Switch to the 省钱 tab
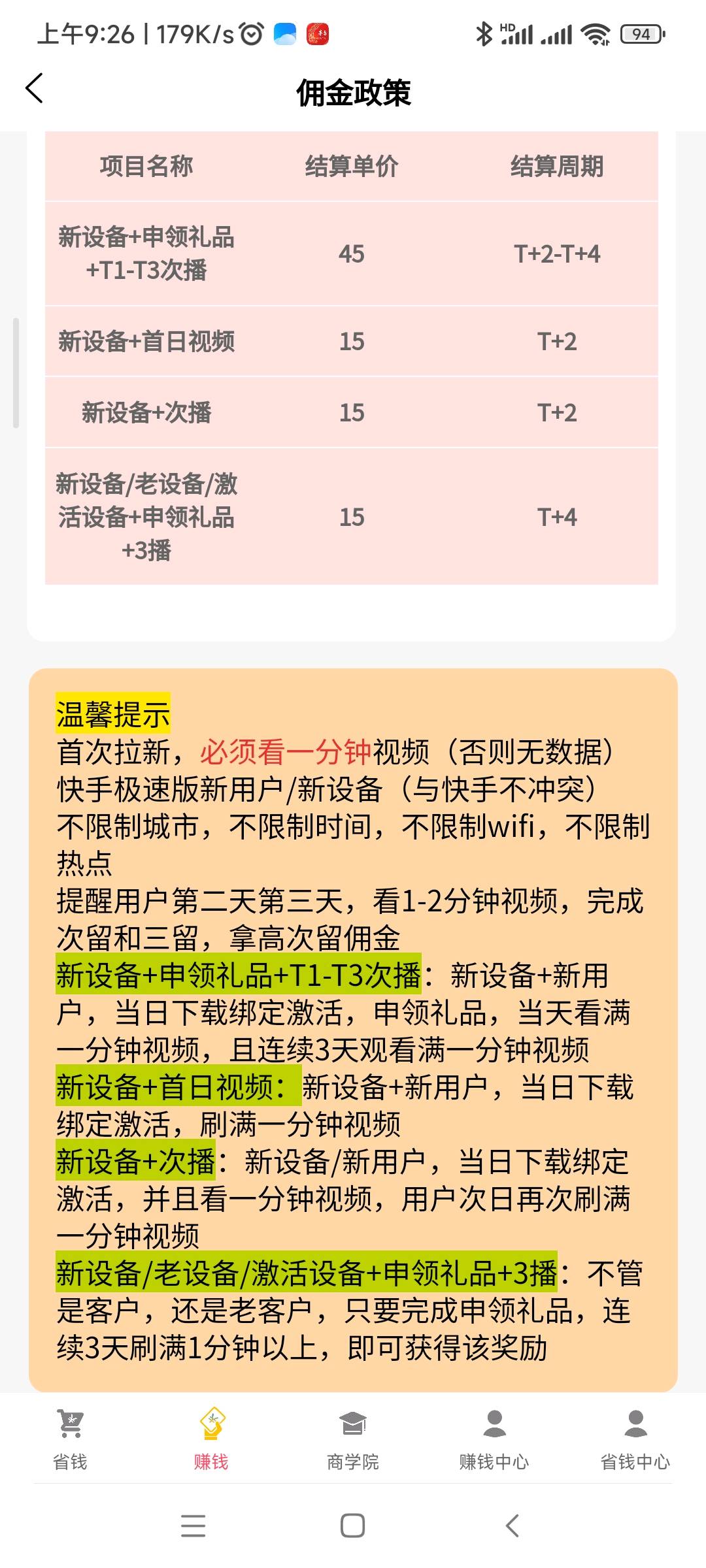The height and width of the screenshot is (1568, 706). (x=70, y=1440)
